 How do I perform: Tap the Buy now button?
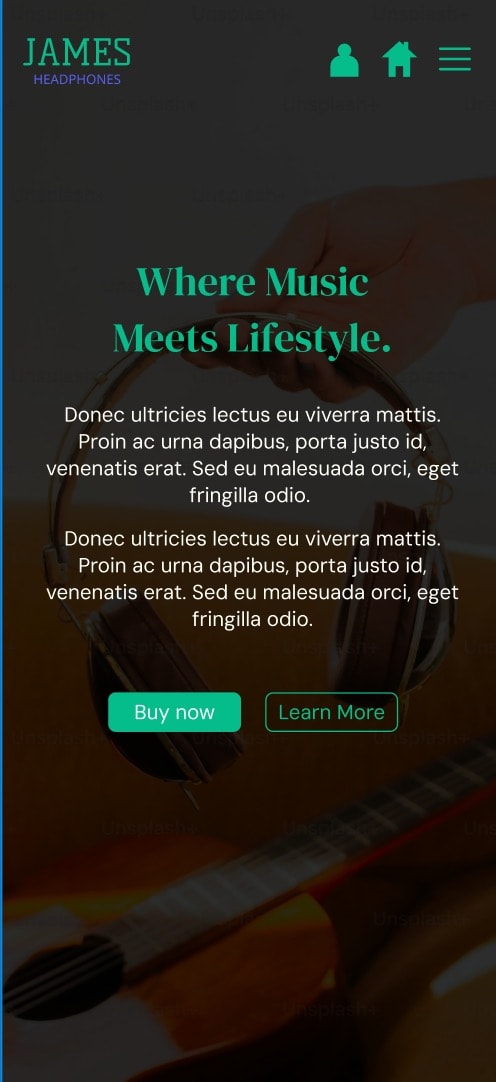pos(175,712)
